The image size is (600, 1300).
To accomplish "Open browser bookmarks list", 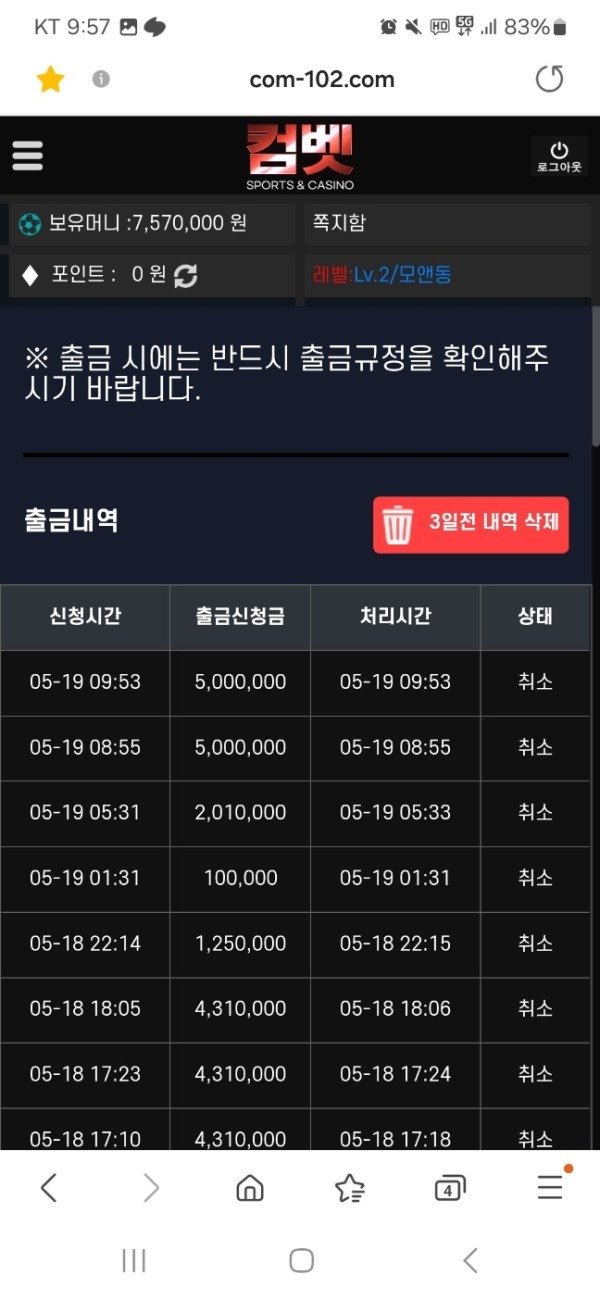I will (x=349, y=1187).
